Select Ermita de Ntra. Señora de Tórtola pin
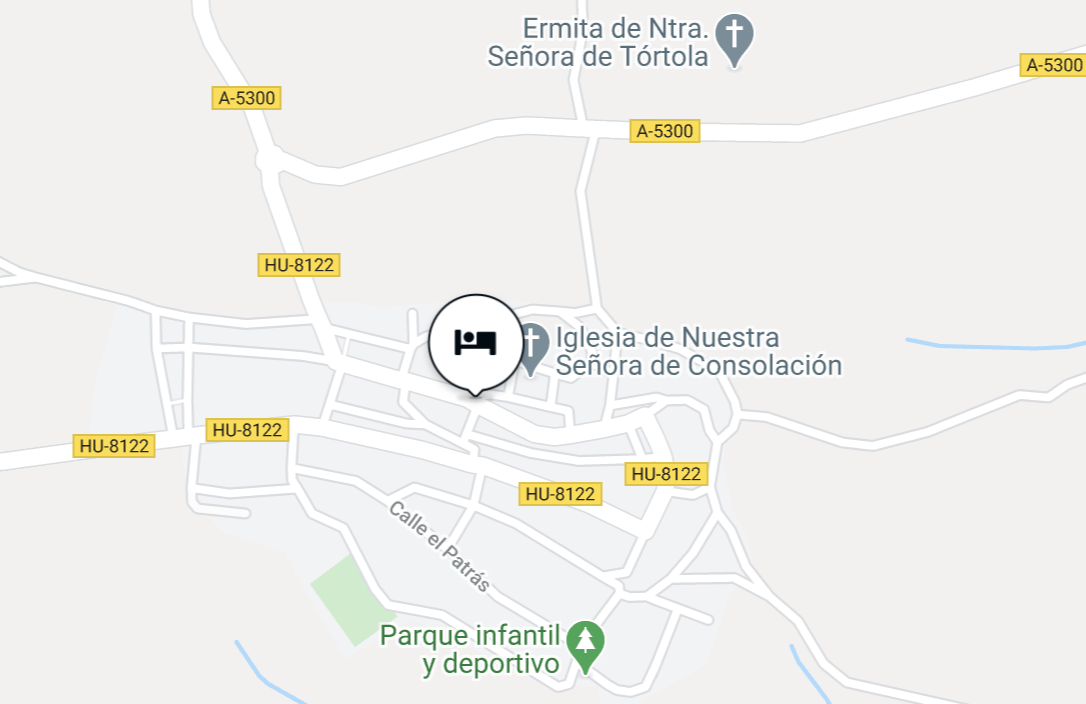 (x=736, y=38)
